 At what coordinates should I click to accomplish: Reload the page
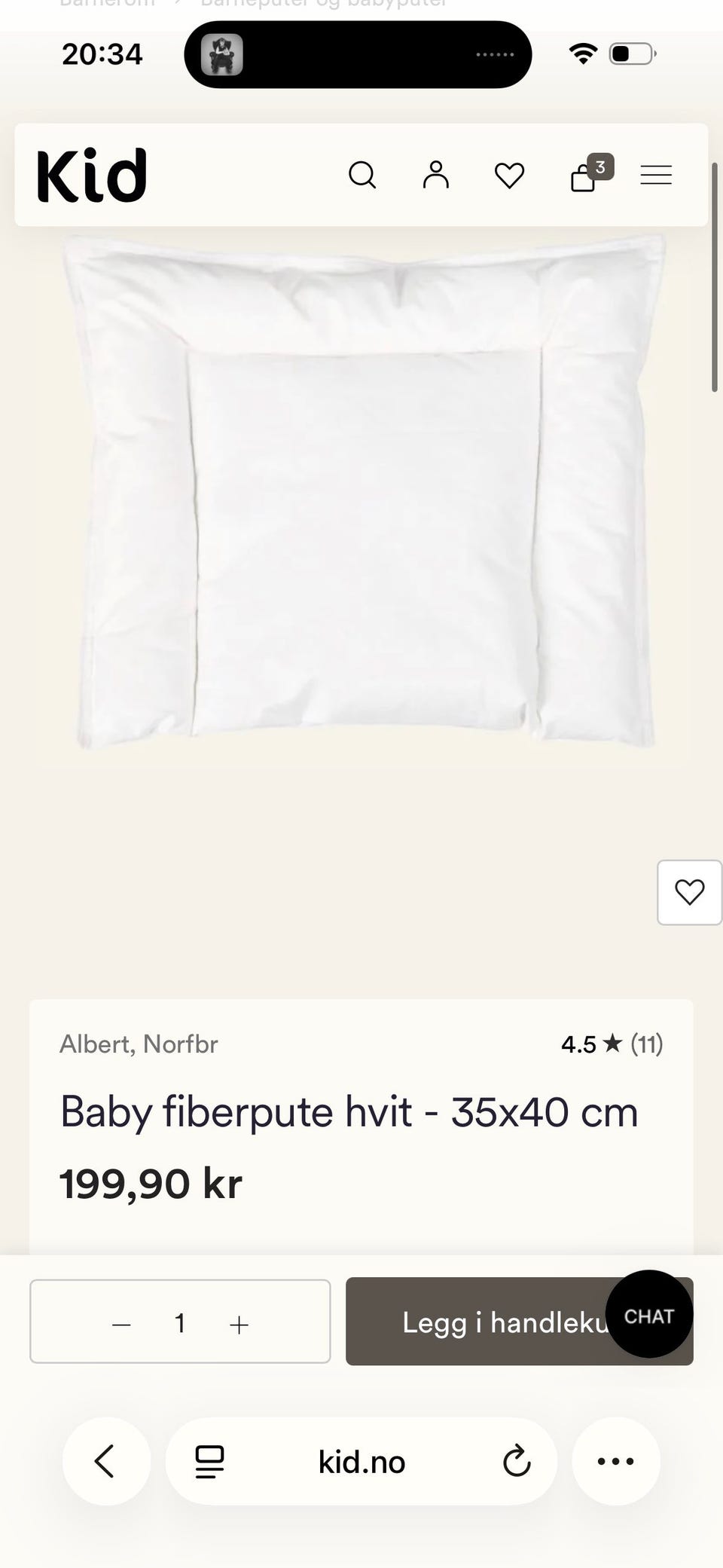[517, 1462]
